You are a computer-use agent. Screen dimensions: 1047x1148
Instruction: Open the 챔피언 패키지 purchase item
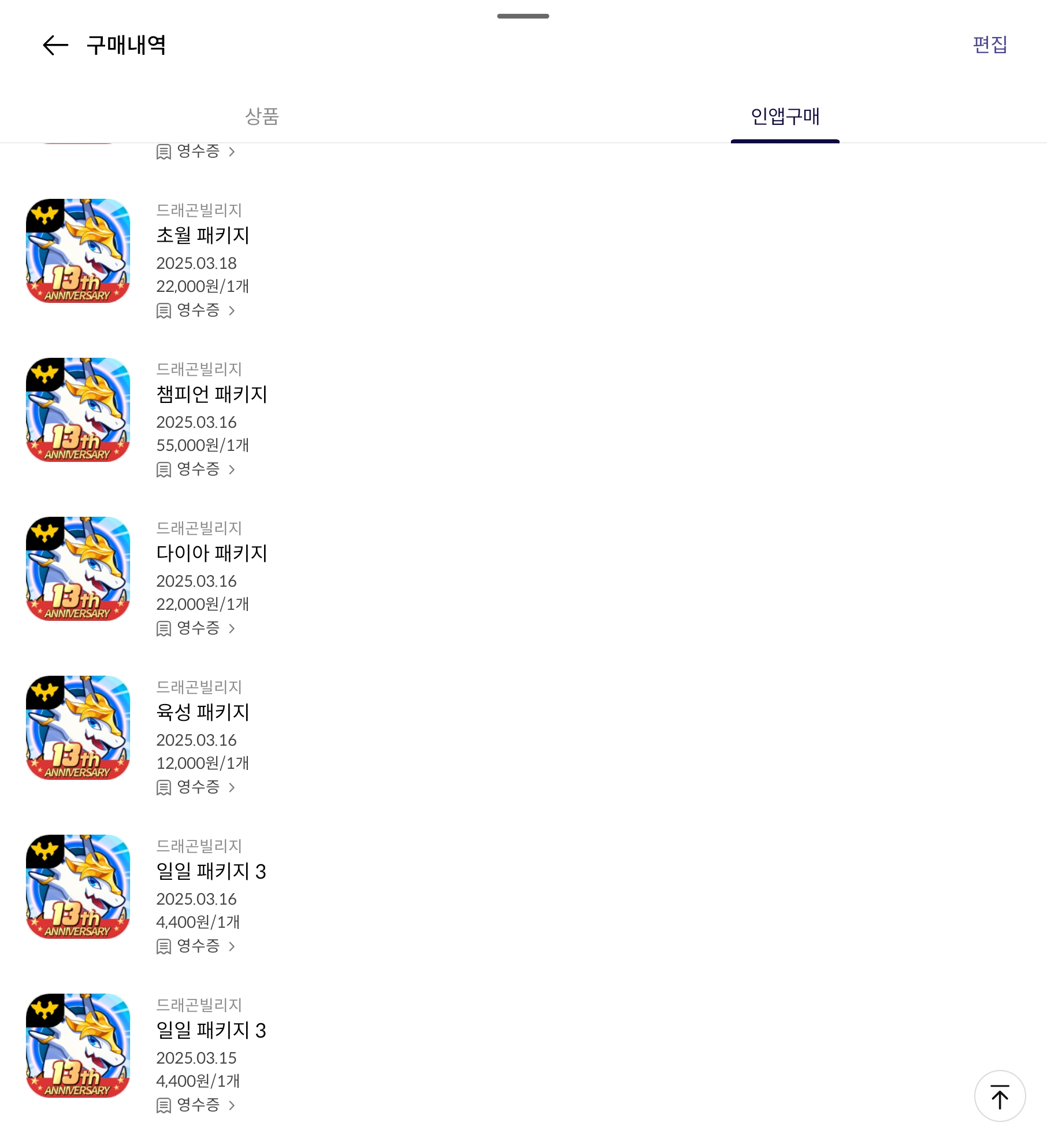[x=211, y=394]
